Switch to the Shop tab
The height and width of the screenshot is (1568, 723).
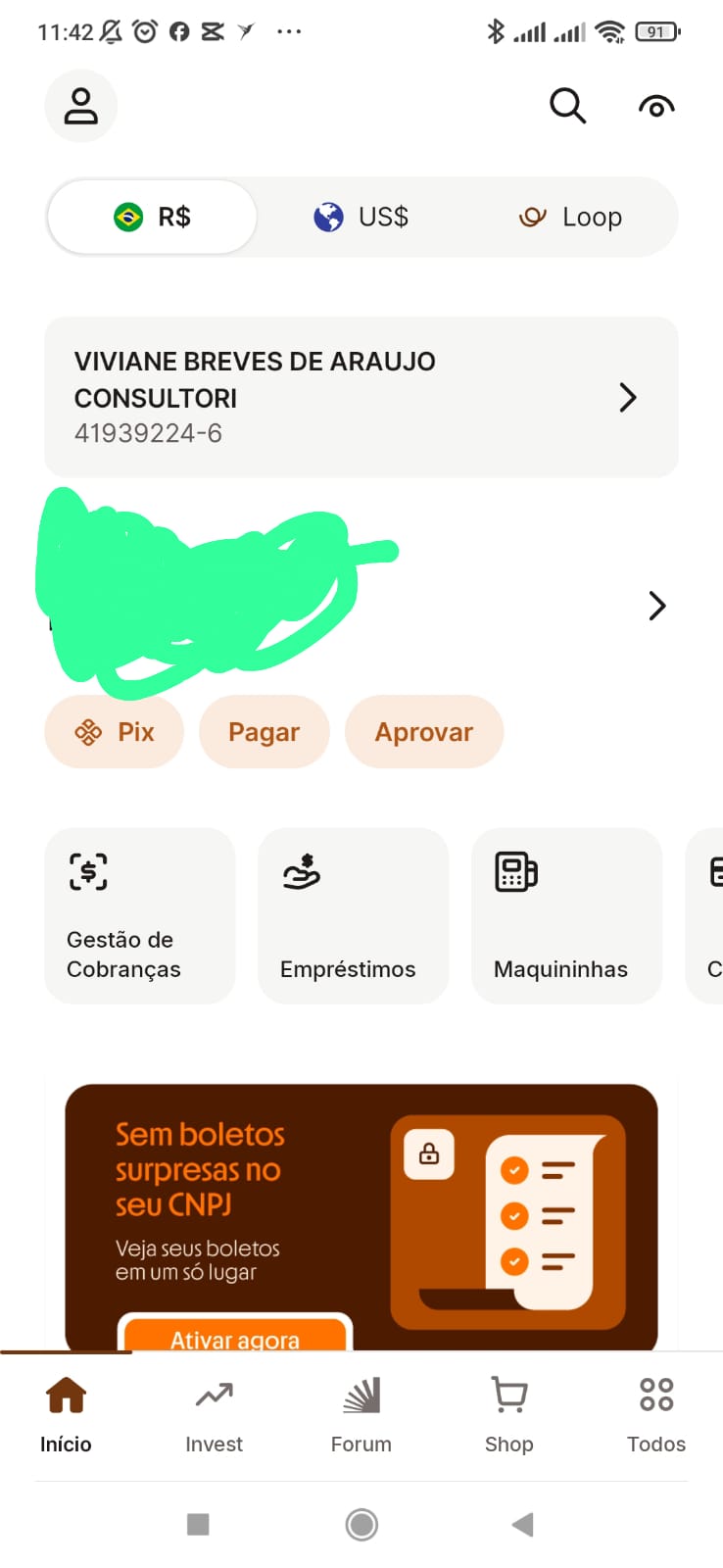click(508, 1413)
